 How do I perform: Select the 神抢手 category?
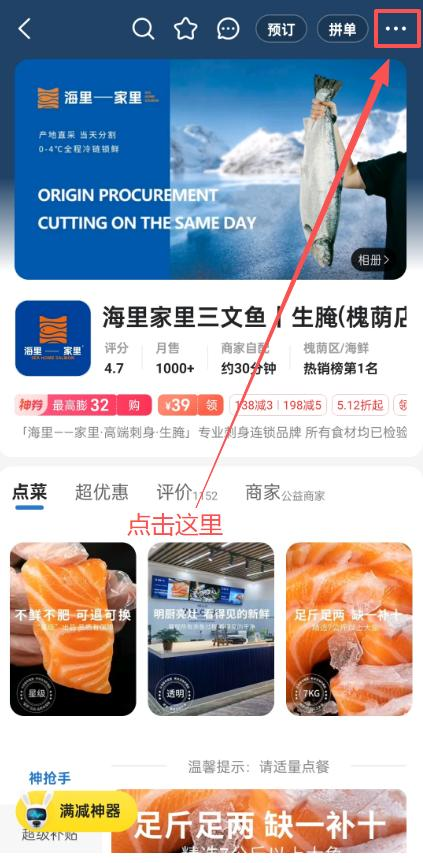coord(50,778)
